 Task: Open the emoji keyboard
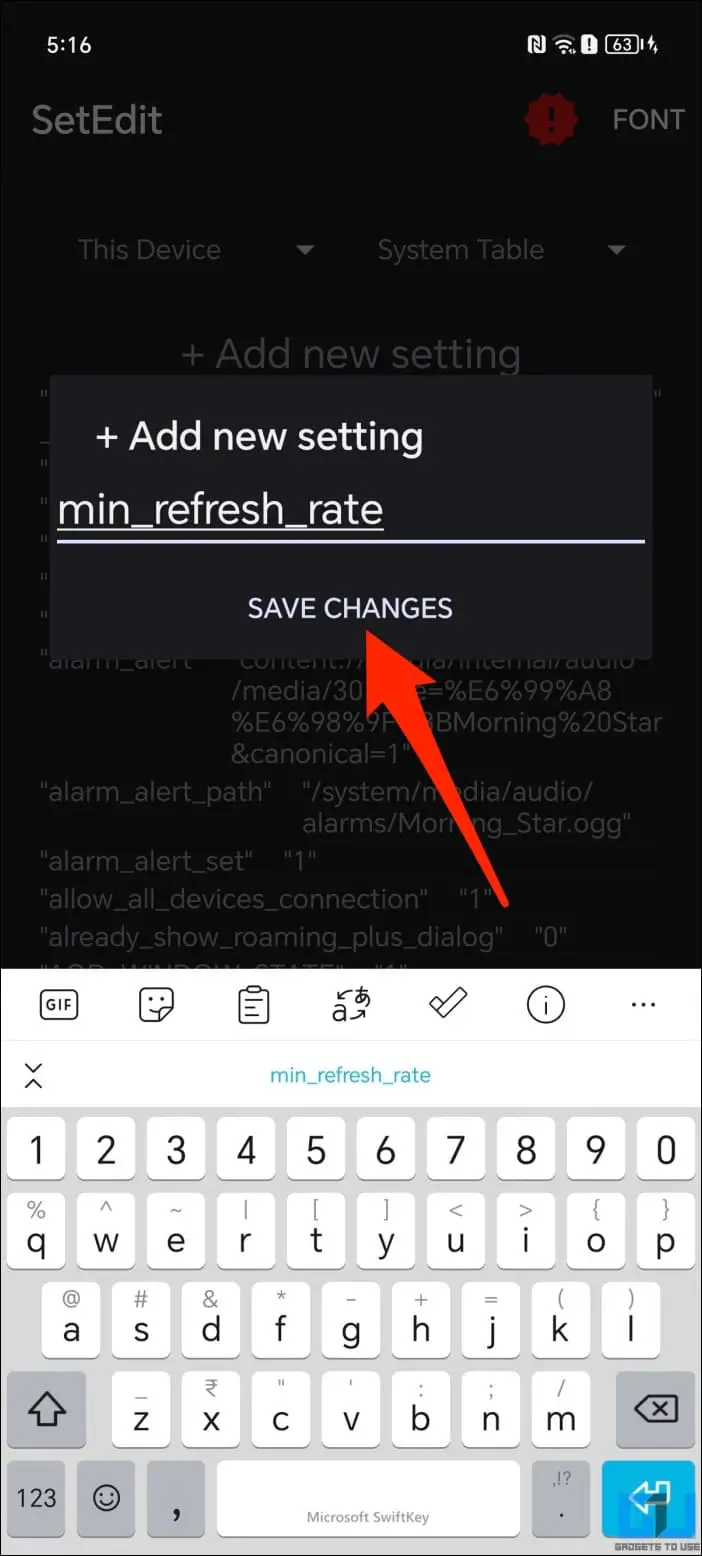pyautogui.click(x=106, y=1497)
